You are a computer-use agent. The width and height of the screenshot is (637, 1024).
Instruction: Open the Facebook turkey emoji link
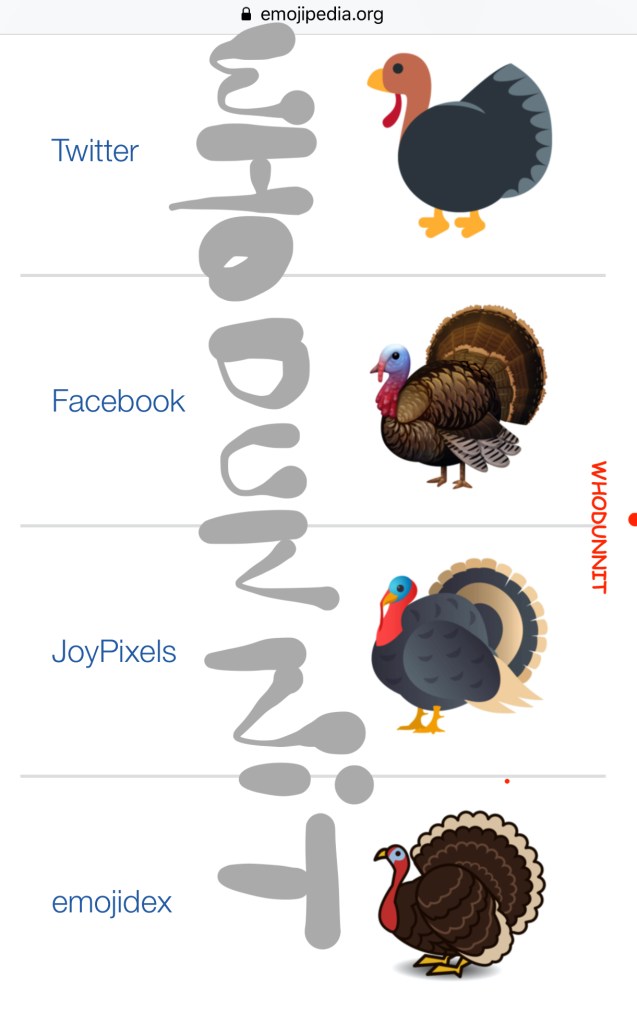(118, 401)
